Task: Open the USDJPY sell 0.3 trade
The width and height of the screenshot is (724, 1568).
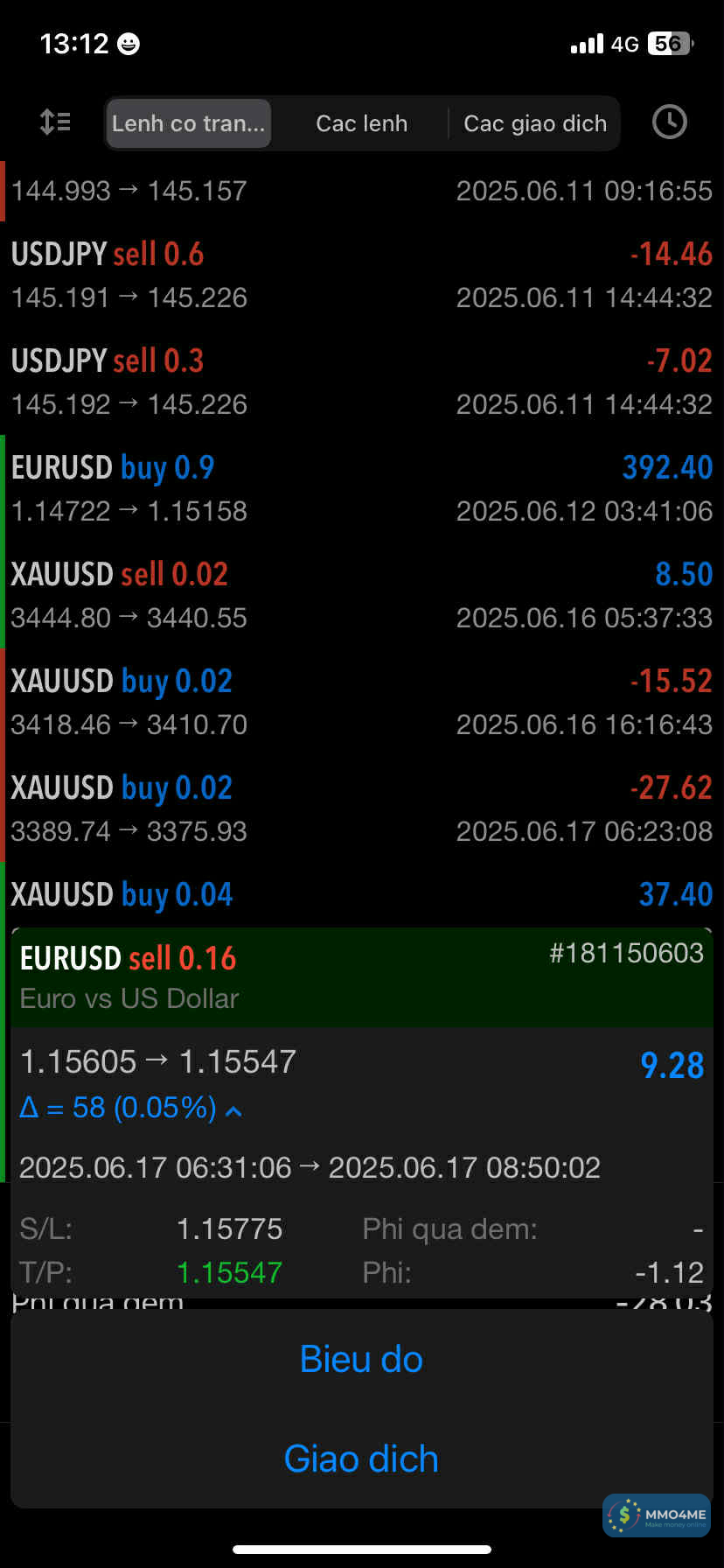Action: 361,381
